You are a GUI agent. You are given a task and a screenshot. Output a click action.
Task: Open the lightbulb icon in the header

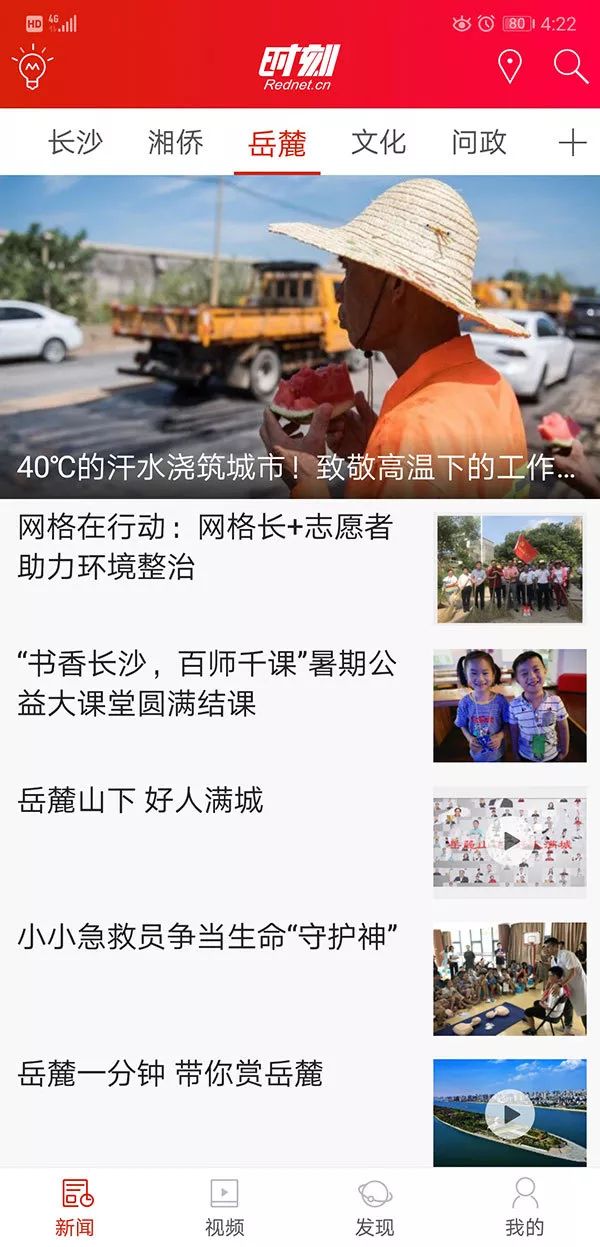coord(32,68)
